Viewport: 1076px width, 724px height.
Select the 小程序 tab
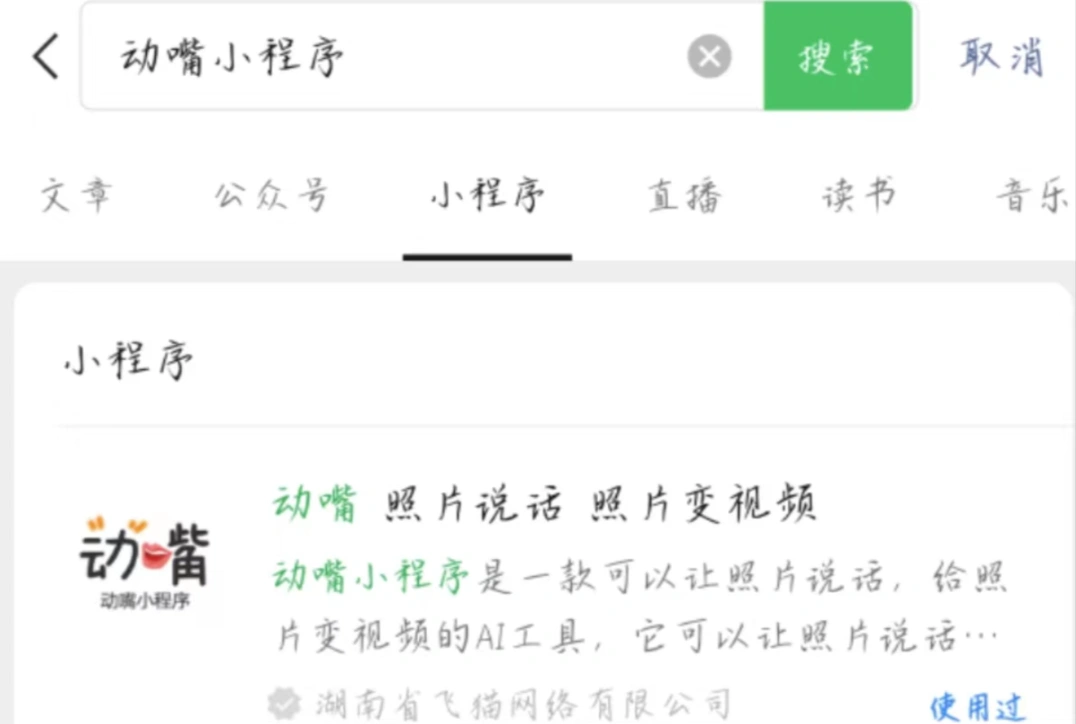pyautogui.click(x=487, y=195)
